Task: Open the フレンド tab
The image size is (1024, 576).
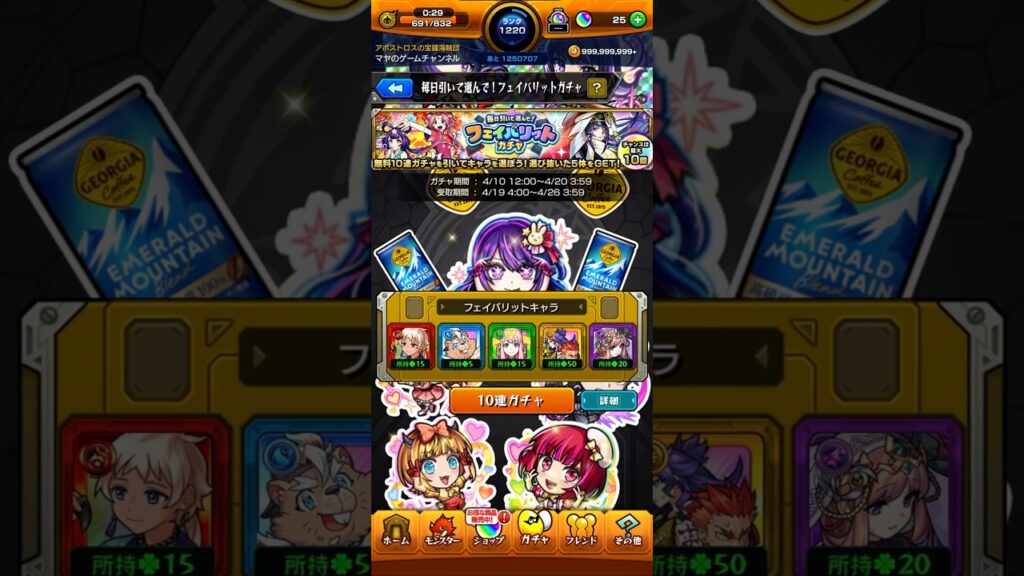Action: point(582,532)
